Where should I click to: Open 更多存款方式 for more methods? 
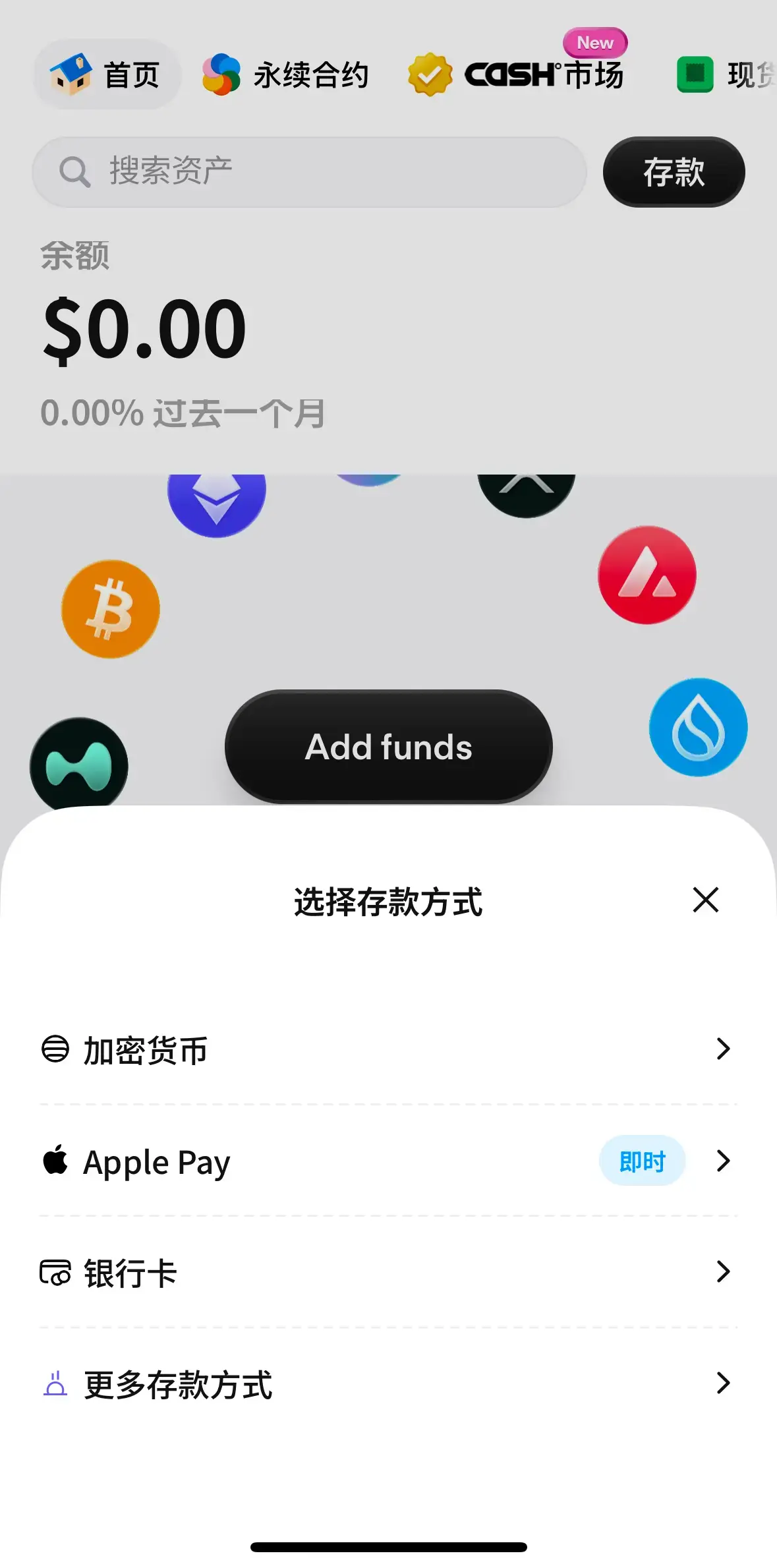(388, 1385)
